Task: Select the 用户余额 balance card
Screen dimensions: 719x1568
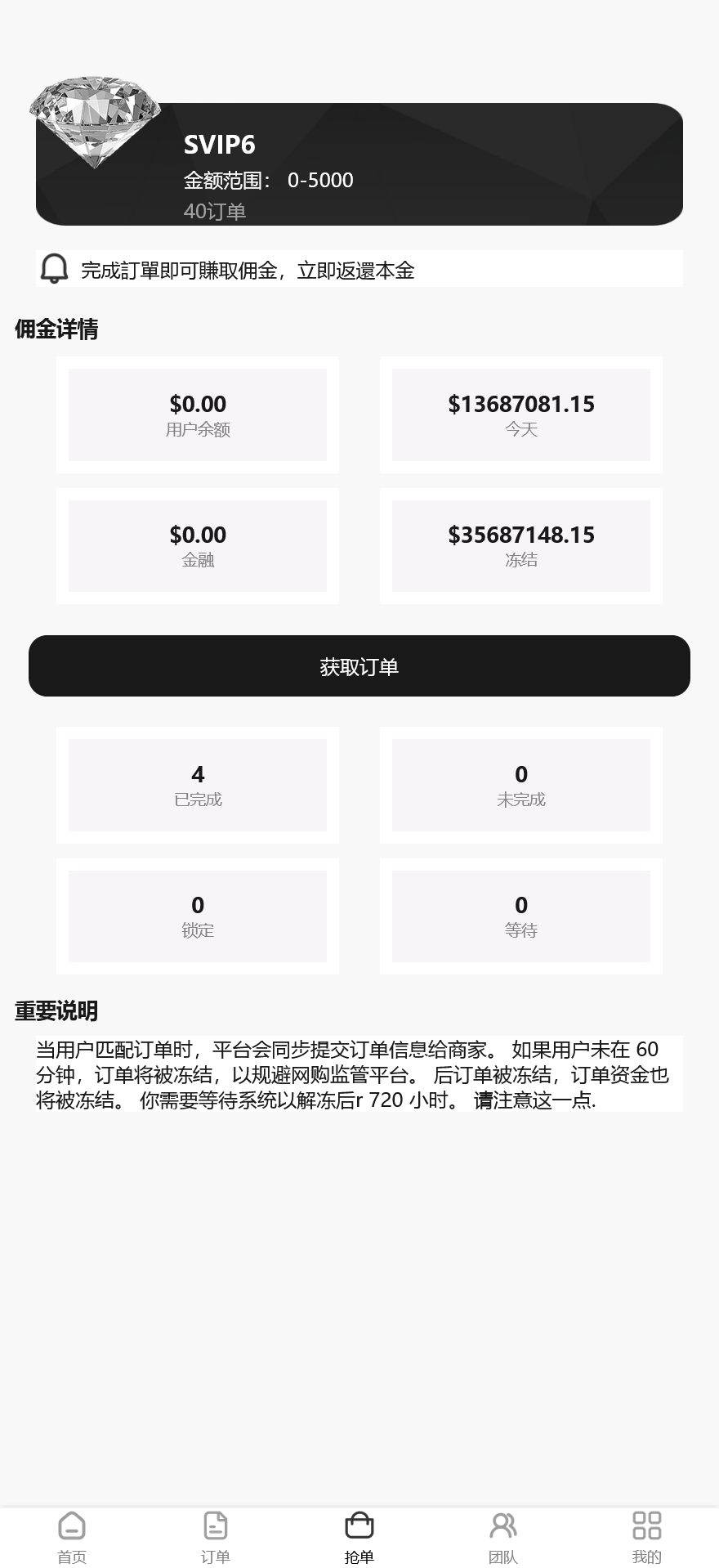Action: coord(198,414)
